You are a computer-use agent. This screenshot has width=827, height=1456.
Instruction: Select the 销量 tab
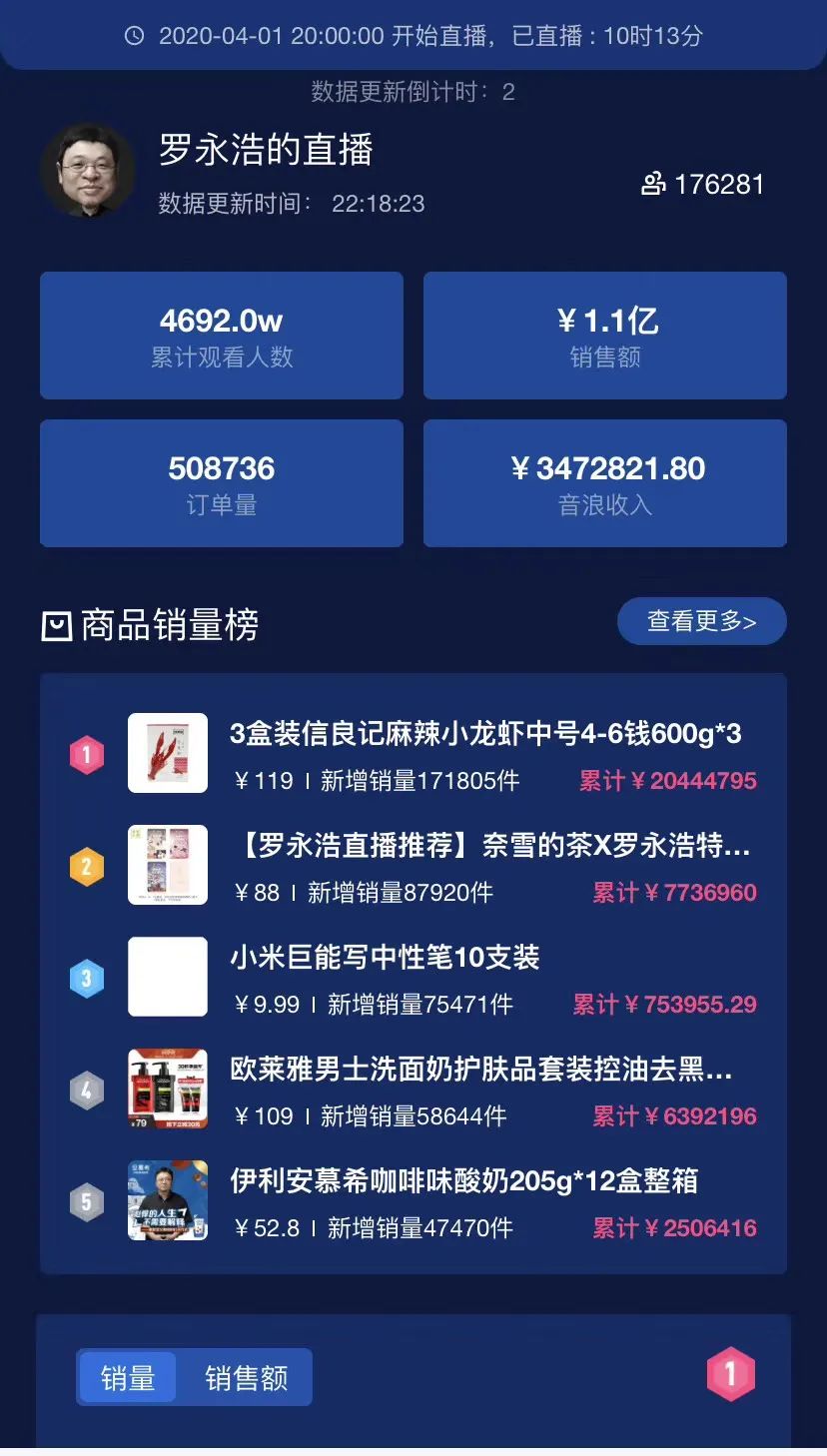tap(128, 1378)
